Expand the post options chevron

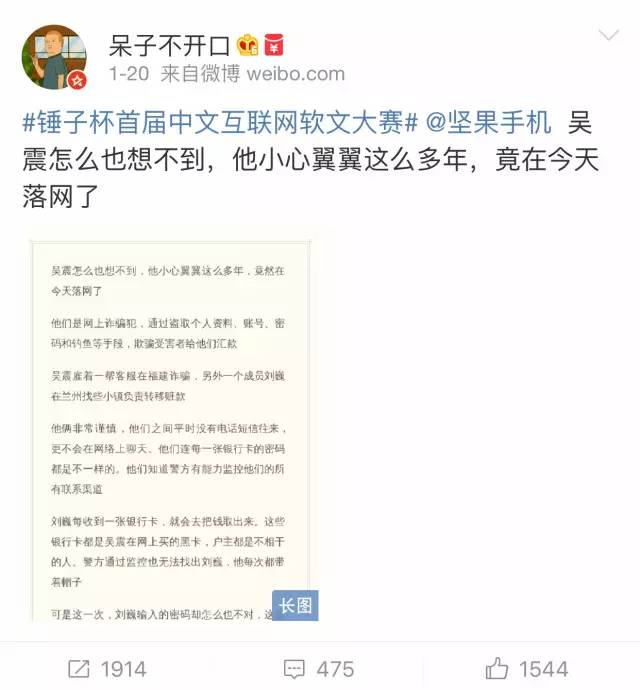point(608,35)
